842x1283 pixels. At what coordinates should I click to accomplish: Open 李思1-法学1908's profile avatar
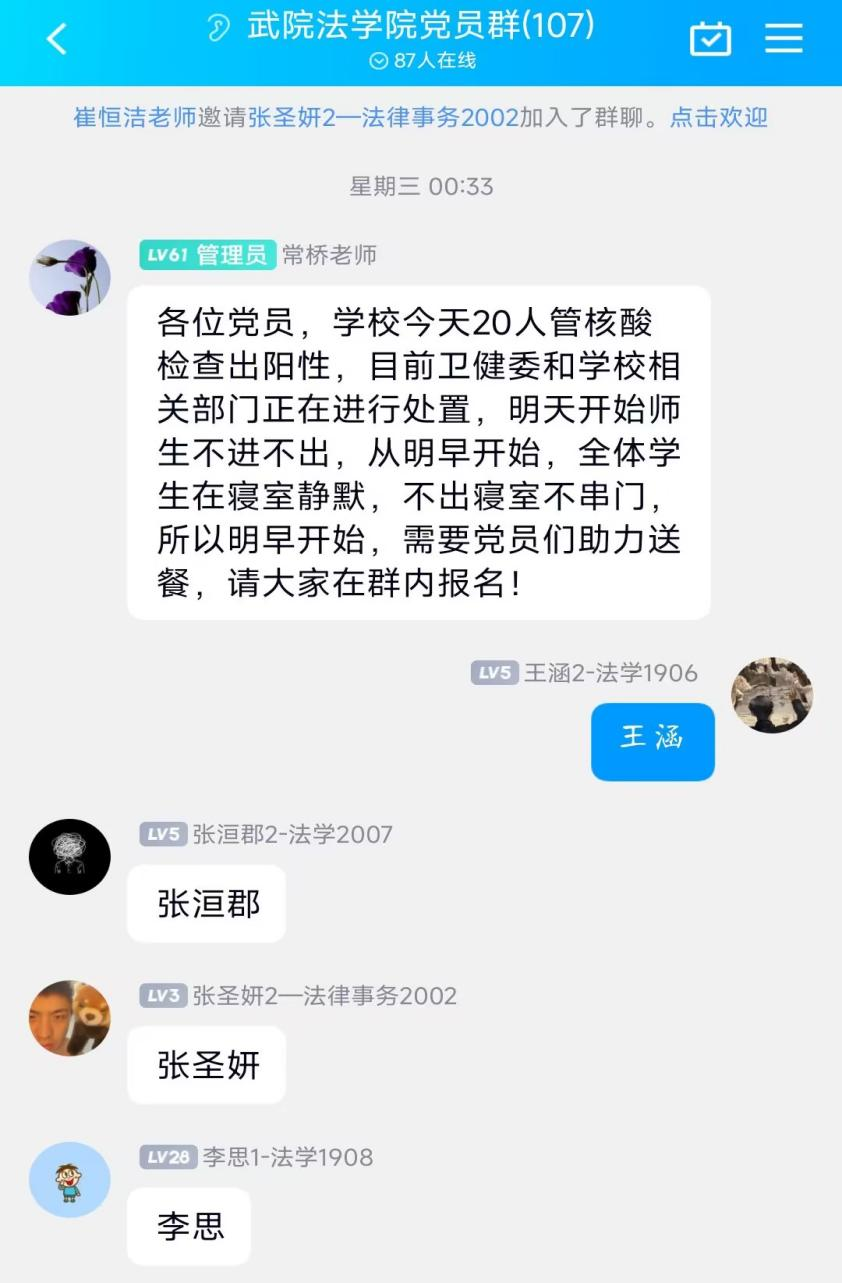[x=69, y=1179]
